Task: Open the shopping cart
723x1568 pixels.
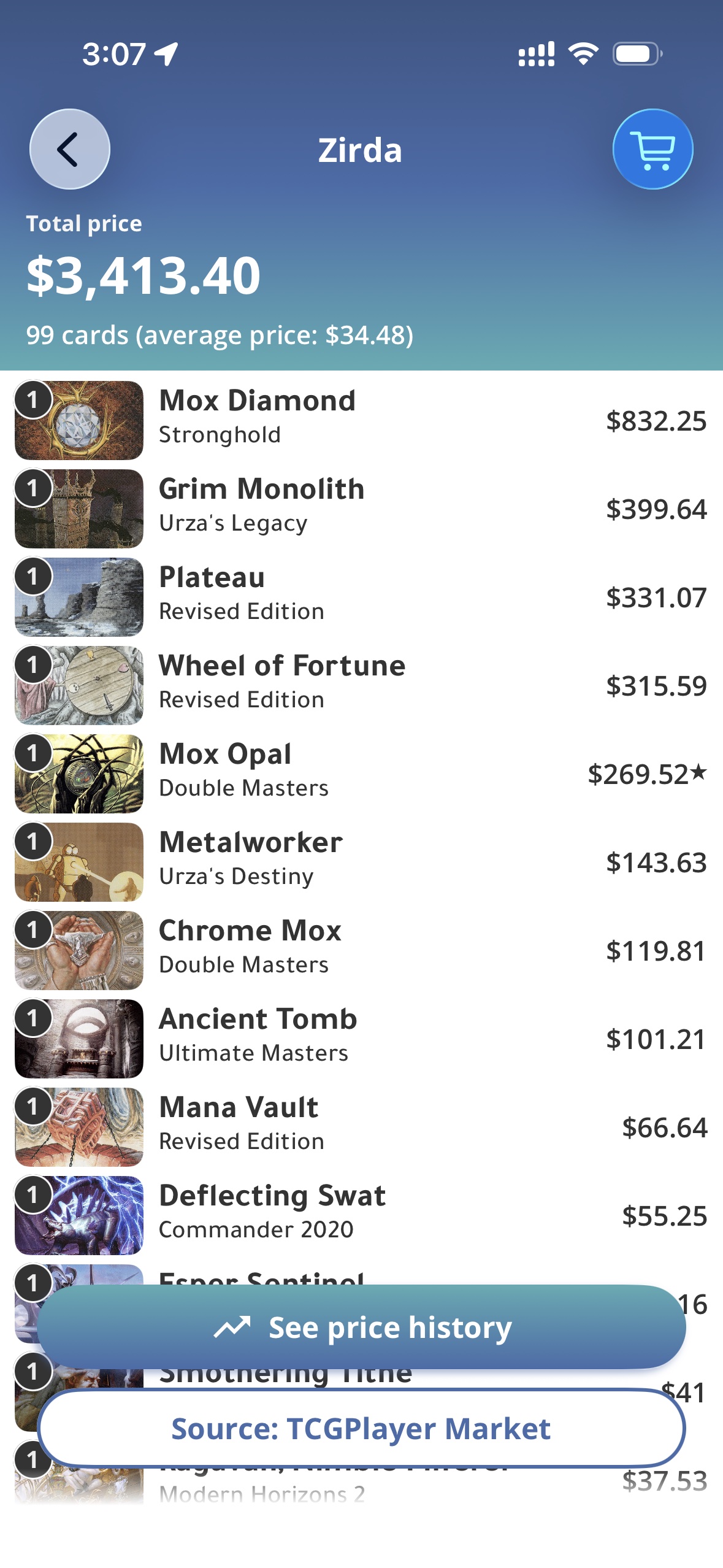Action: coord(652,149)
